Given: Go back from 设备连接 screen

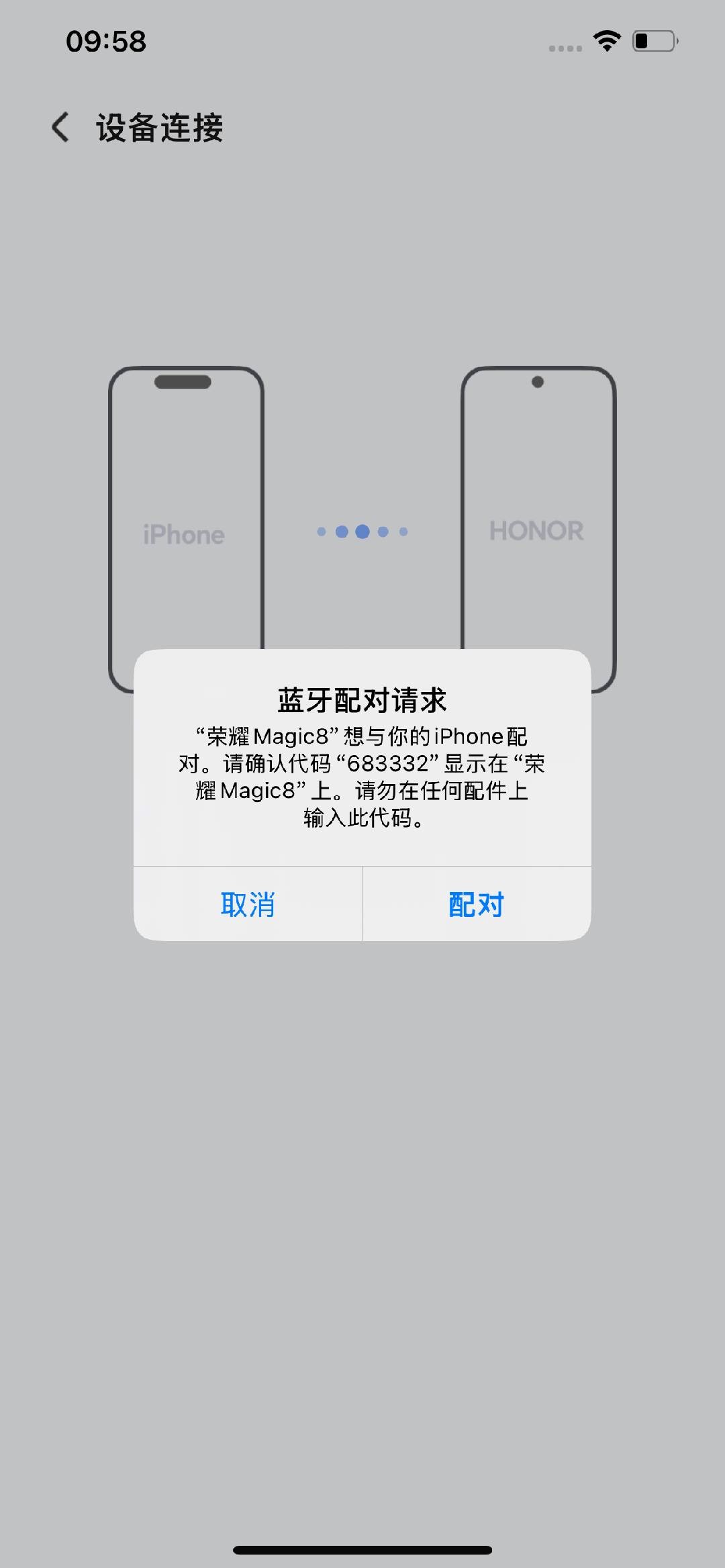Looking at the screenshot, I should pos(60,127).
